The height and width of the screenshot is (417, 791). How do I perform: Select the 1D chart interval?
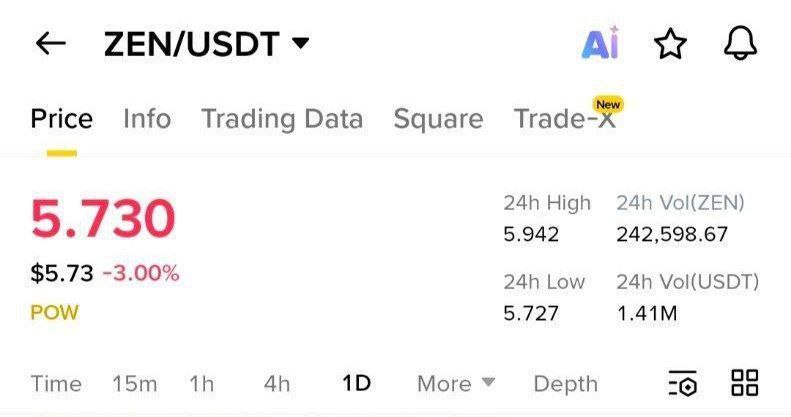click(356, 383)
